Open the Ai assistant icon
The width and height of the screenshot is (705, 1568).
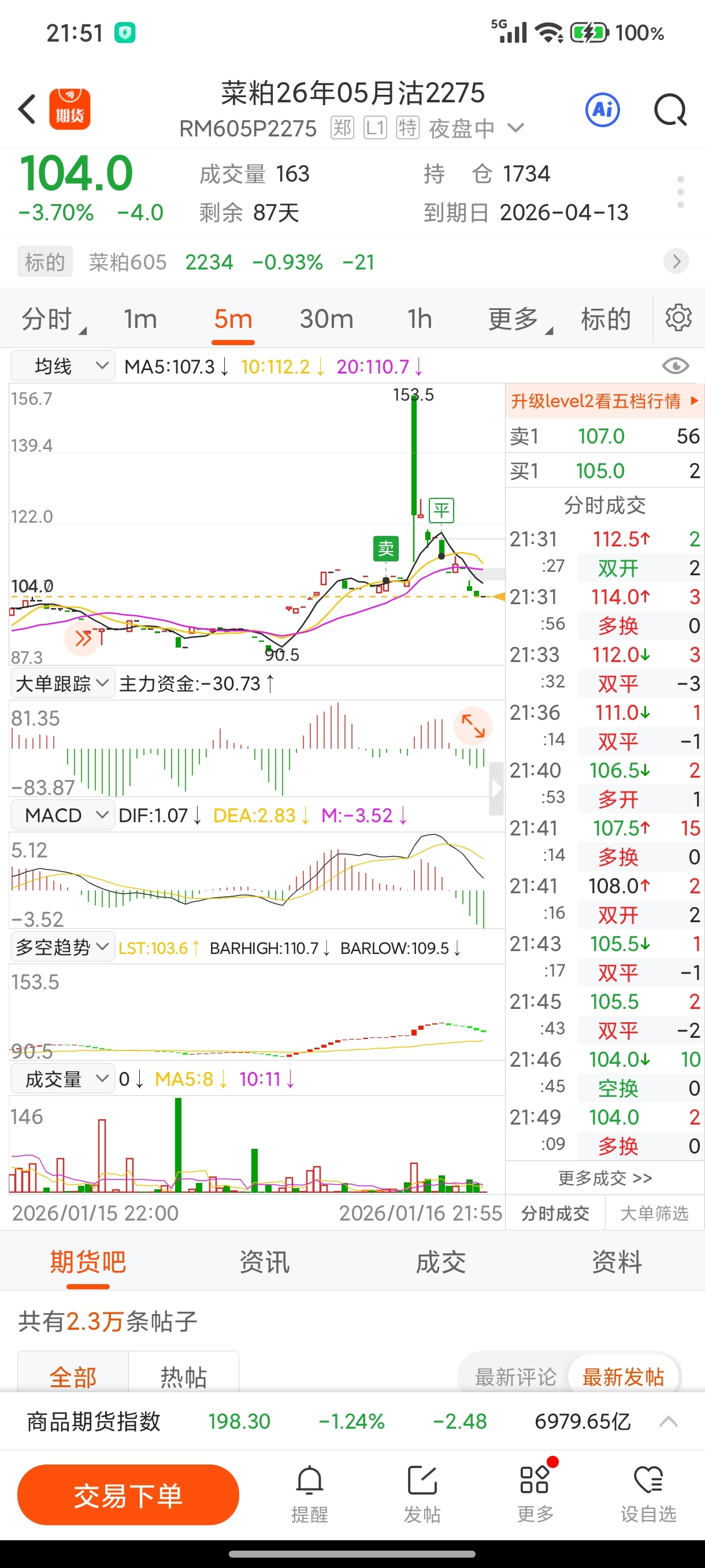602,110
